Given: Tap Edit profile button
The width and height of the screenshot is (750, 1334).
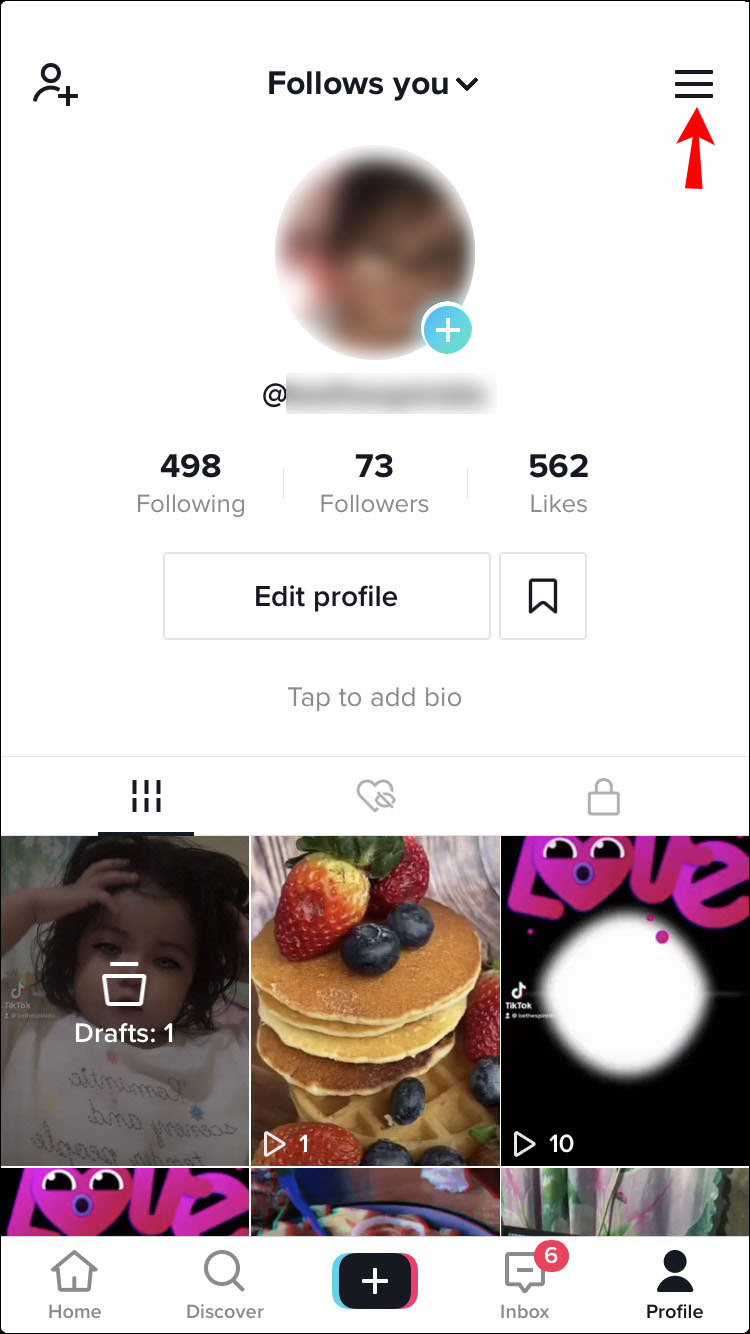Looking at the screenshot, I should (x=326, y=596).
